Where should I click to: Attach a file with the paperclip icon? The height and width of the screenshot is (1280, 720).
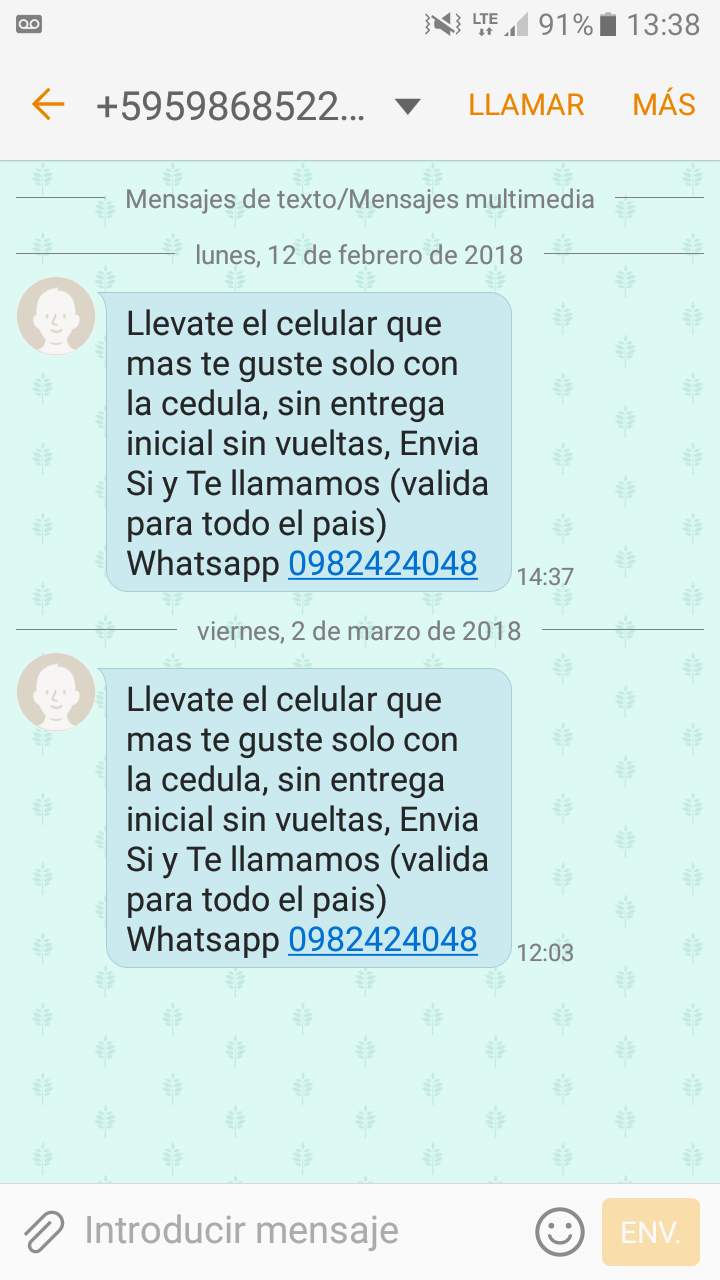[44, 1231]
